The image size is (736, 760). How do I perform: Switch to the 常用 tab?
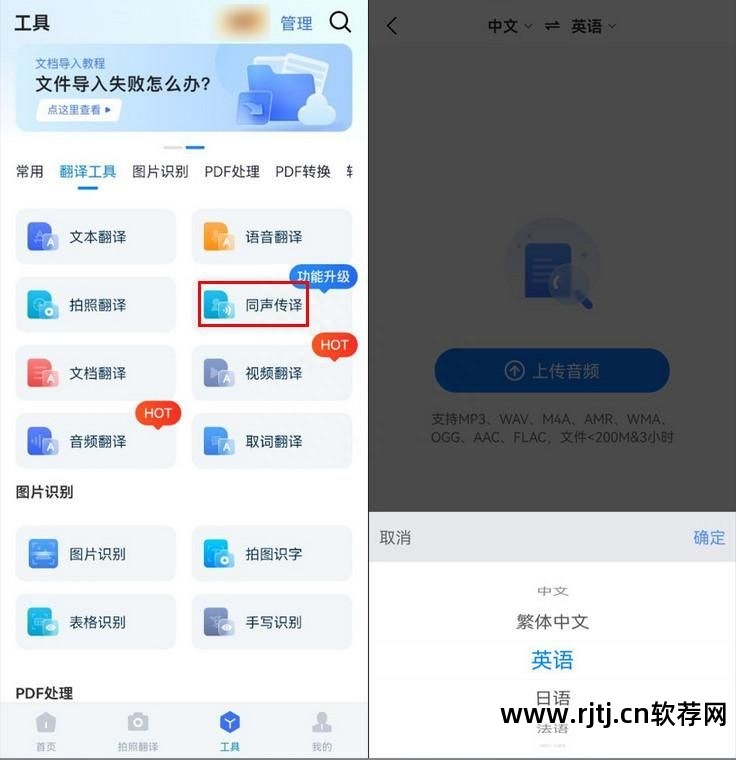click(x=30, y=172)
